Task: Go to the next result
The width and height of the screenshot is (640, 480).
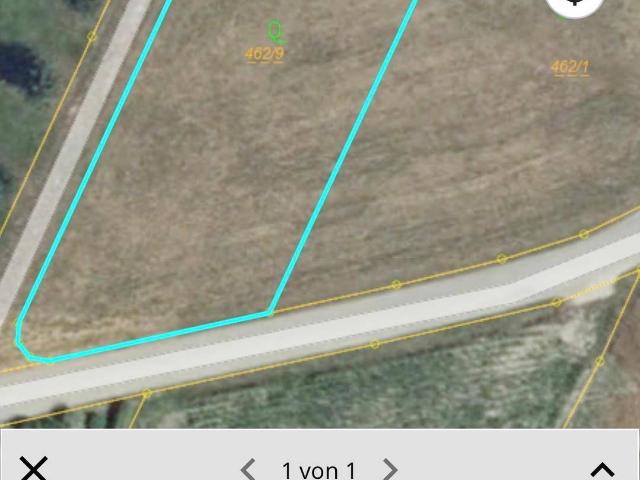Action: [391, 468]
